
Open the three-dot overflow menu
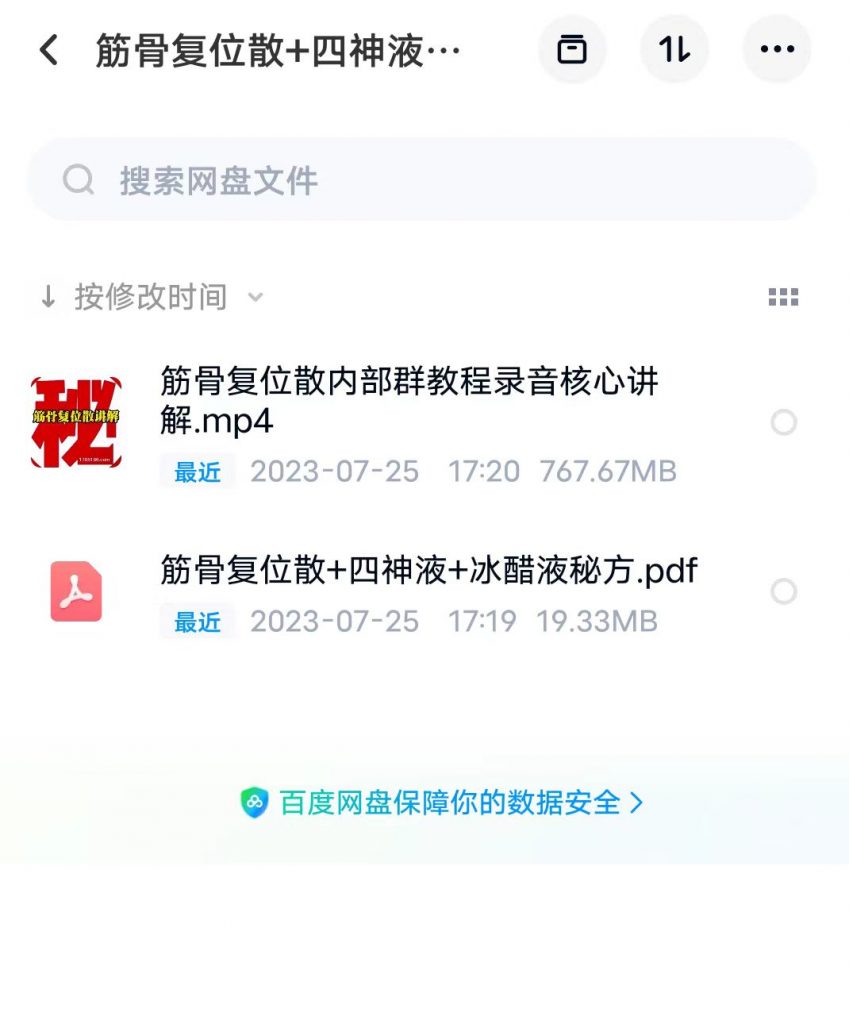777,49
